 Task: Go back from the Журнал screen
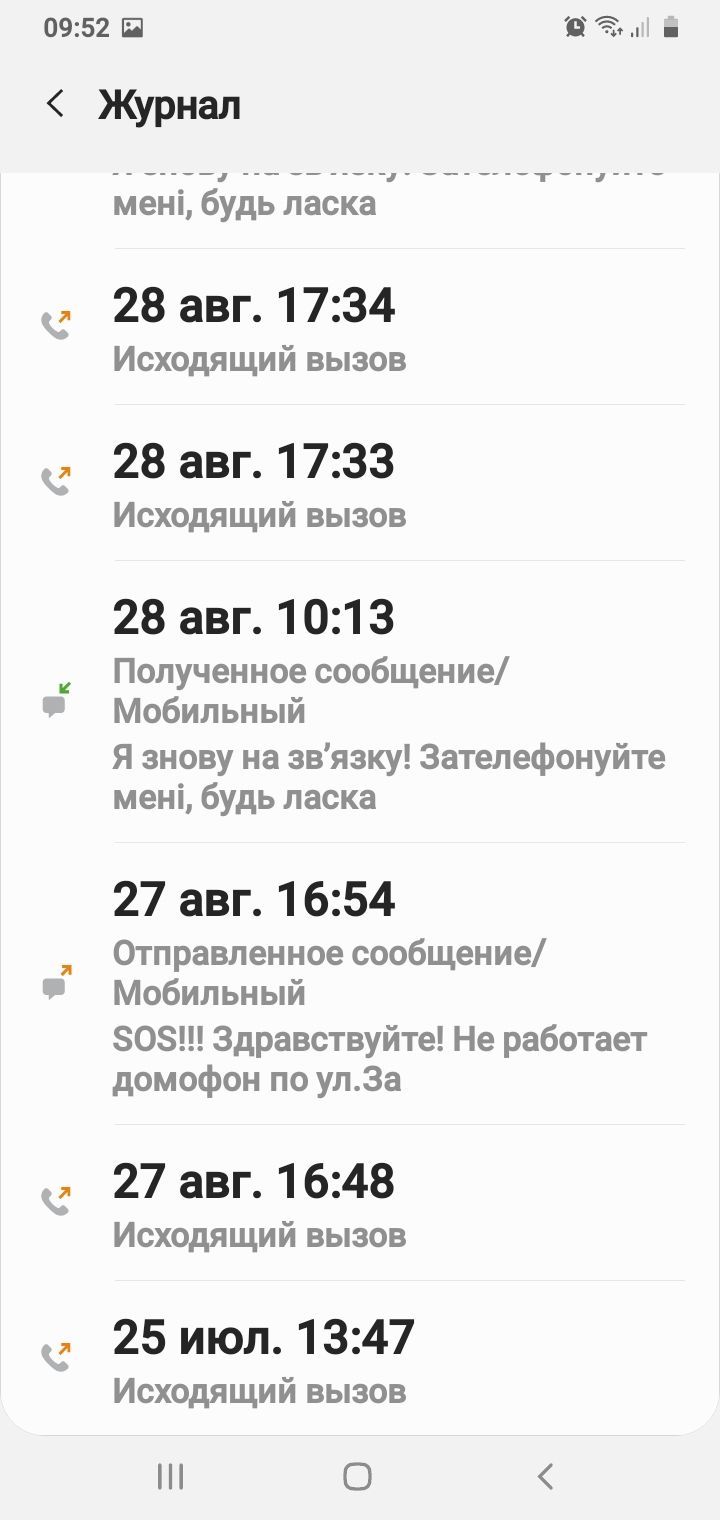click(56, 104)
